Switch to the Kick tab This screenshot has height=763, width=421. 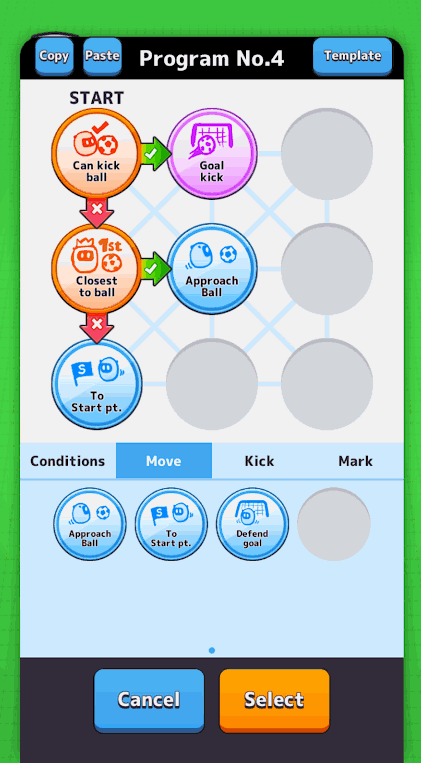(259, 461)
